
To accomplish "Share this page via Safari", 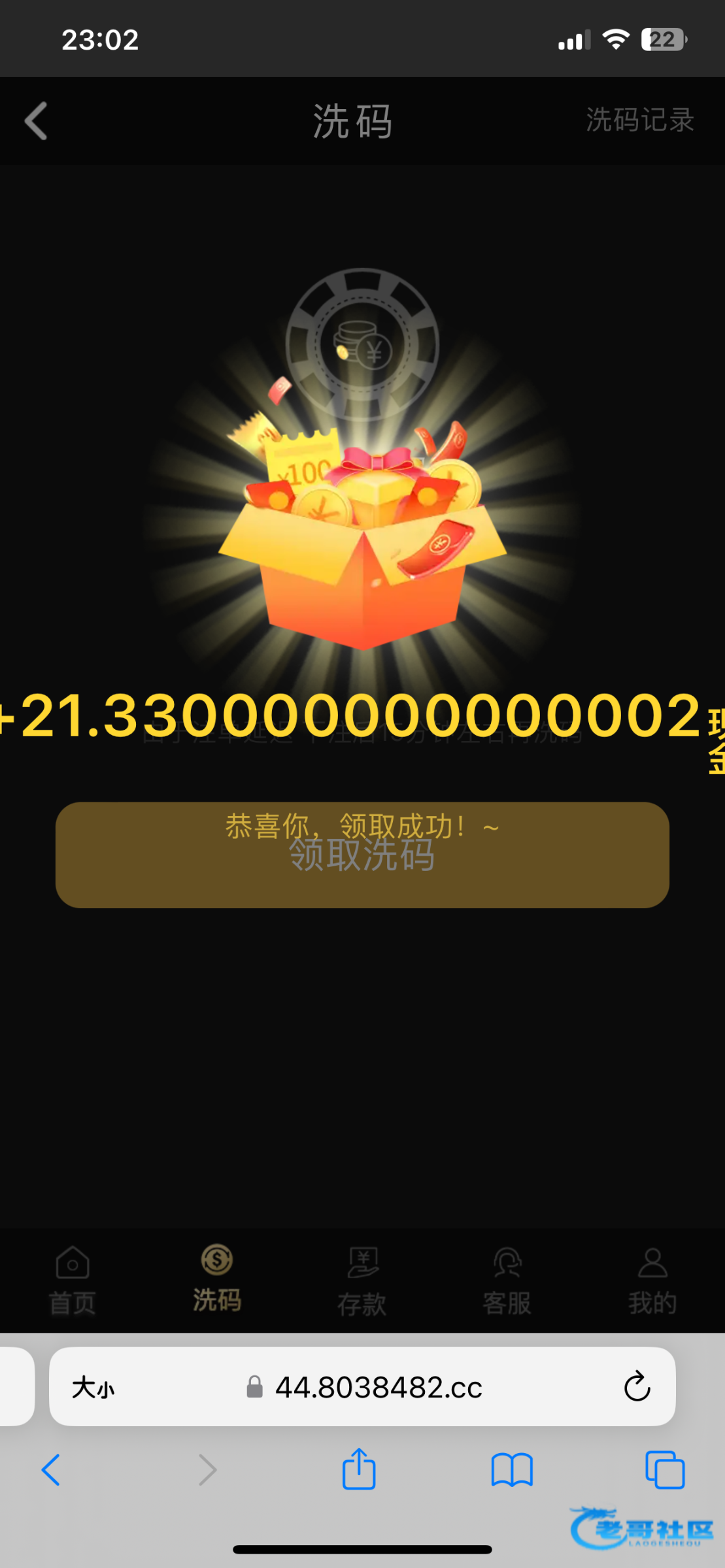I will pos(359,1470).
